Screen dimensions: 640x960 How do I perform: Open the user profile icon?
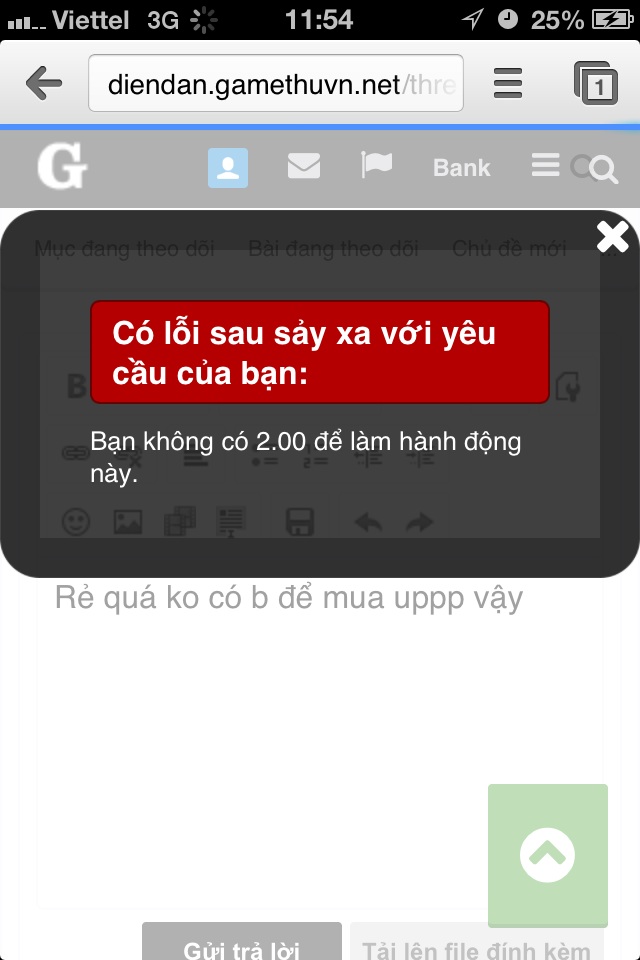click(228, 167)
